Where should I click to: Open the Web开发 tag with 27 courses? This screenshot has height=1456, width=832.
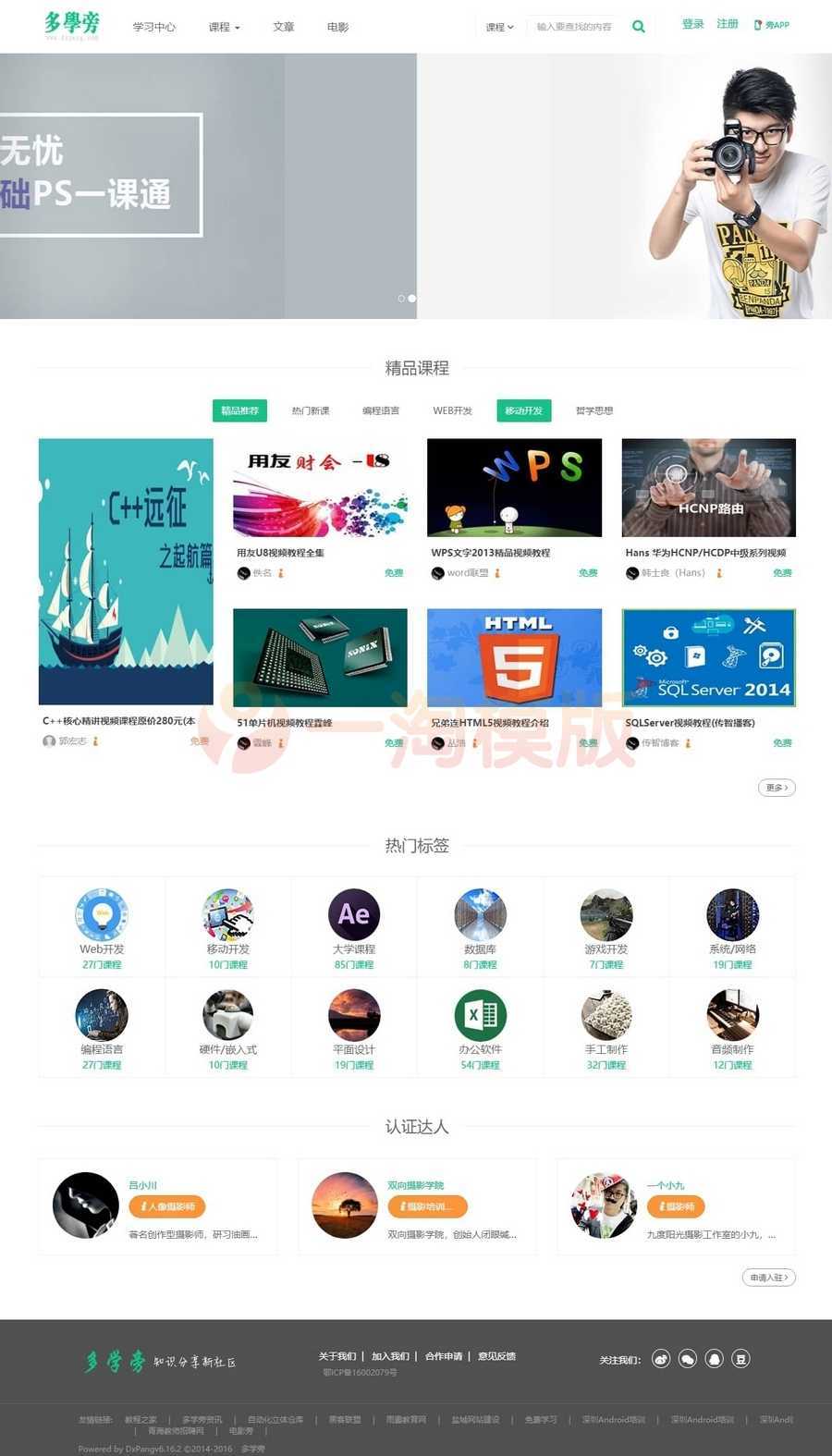102,927
